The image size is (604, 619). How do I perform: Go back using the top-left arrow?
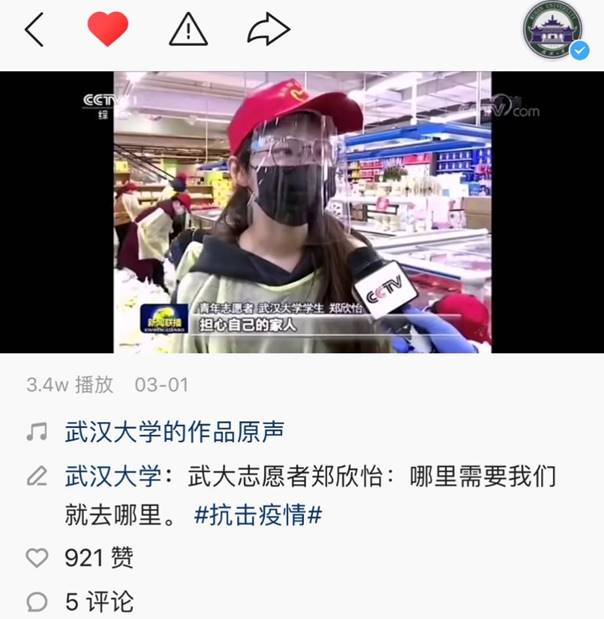(34, 31)
